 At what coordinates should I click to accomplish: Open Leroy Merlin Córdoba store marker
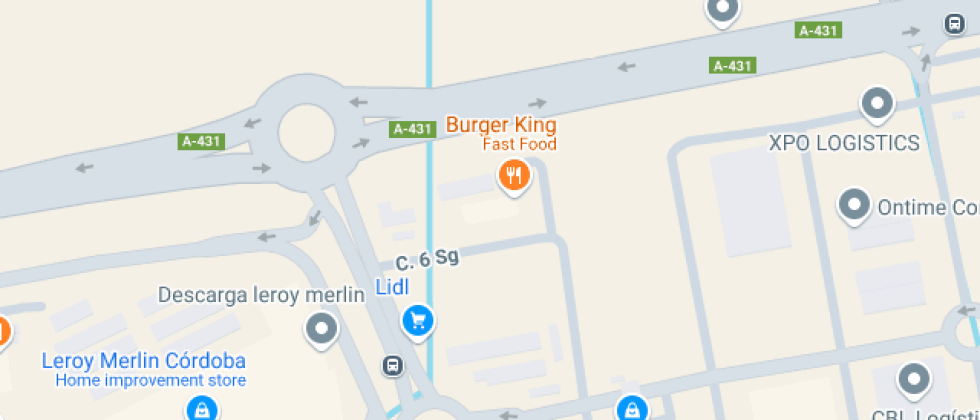202,408
